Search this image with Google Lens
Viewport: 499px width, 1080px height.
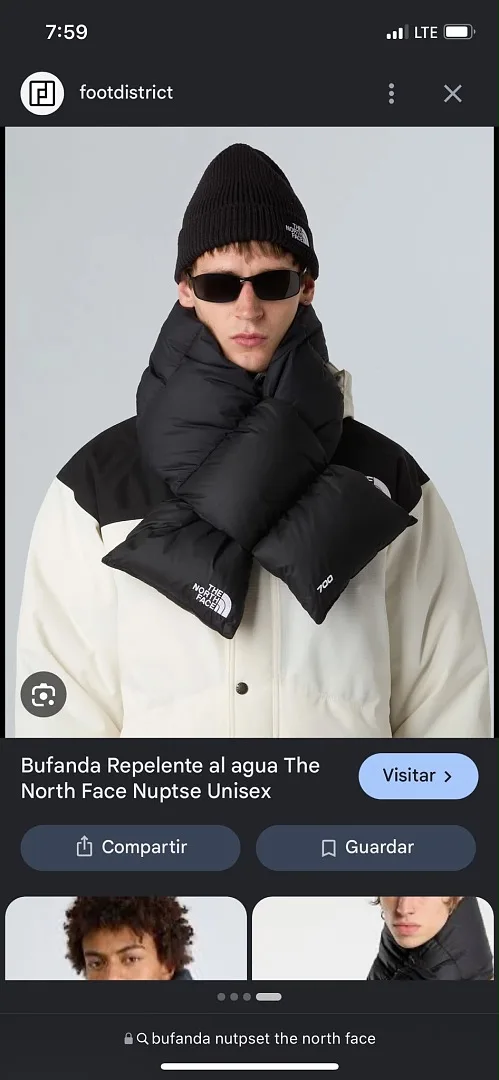pos(43,694)
